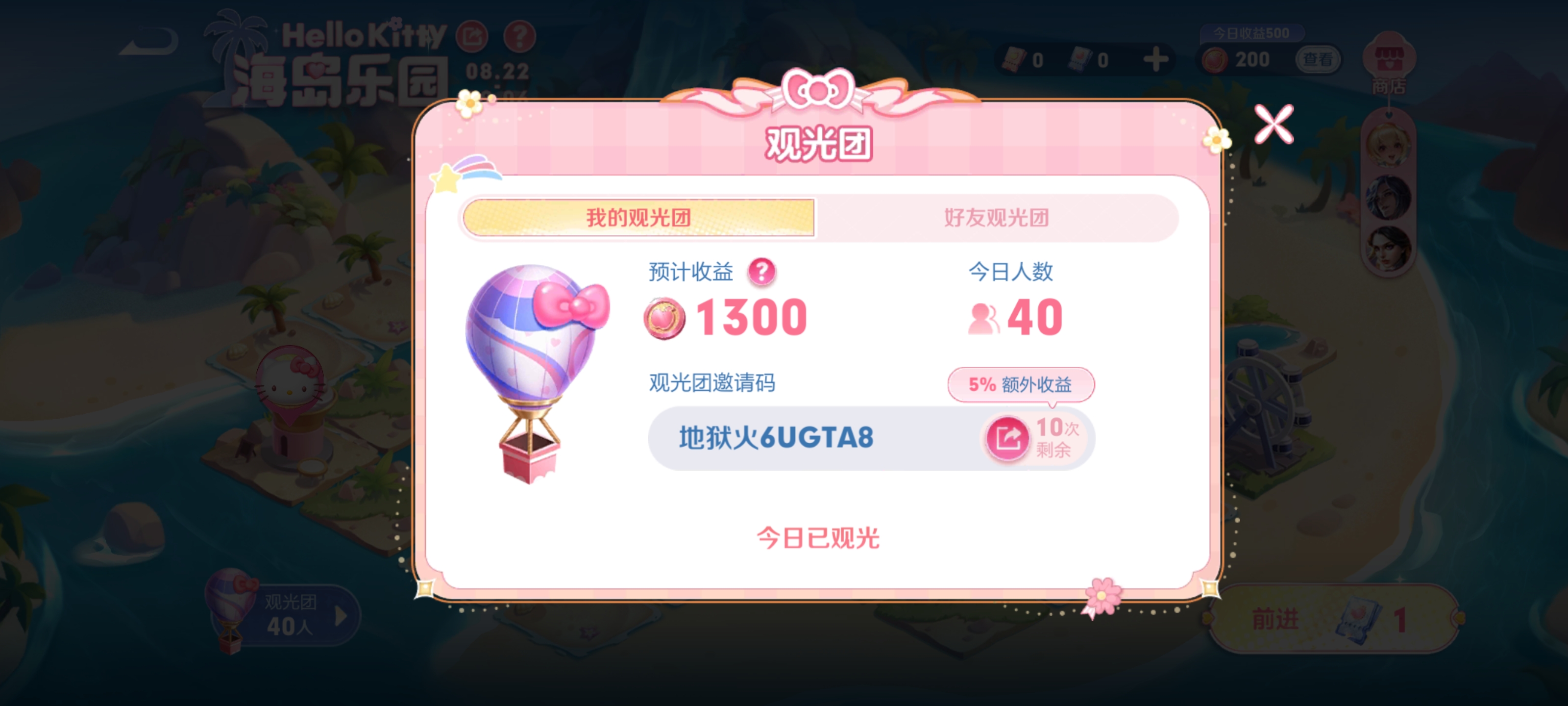The image size is (1568, 706).
Task: Select 我的观光团 tab
Action: click(638, 218)
